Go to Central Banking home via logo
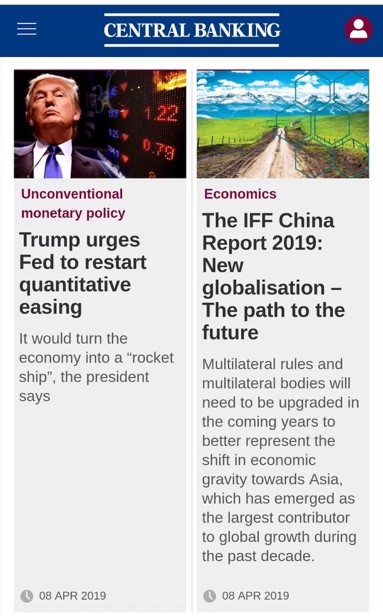Screen dimensions: 383x616 point(192,30)
